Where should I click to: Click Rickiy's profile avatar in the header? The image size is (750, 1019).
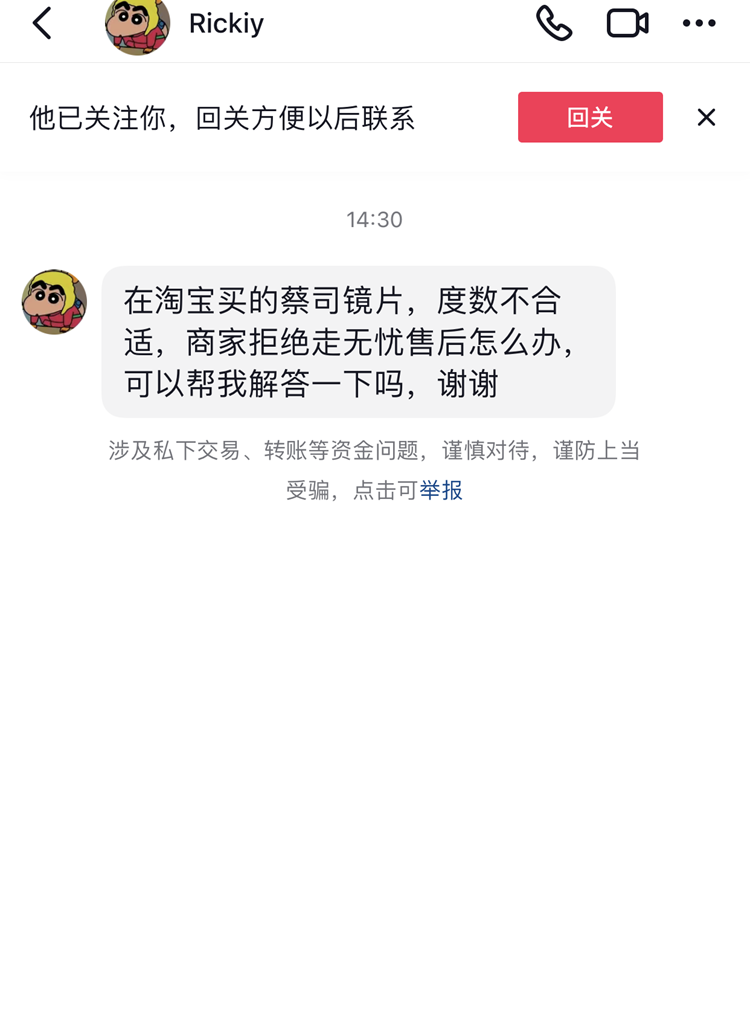tap(137, 24)
